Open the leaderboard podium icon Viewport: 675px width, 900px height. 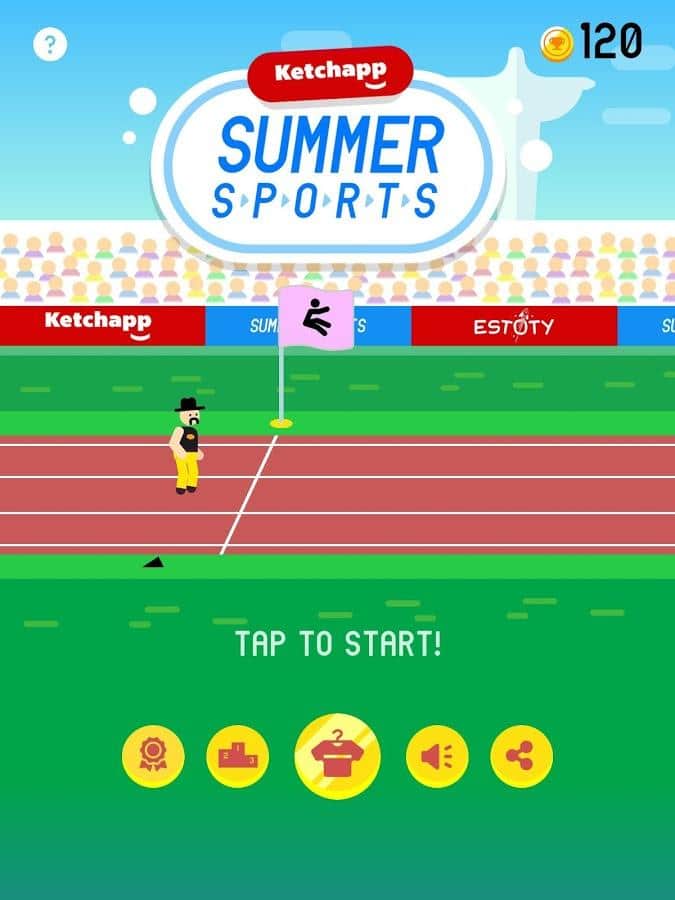tap(237, 756)
